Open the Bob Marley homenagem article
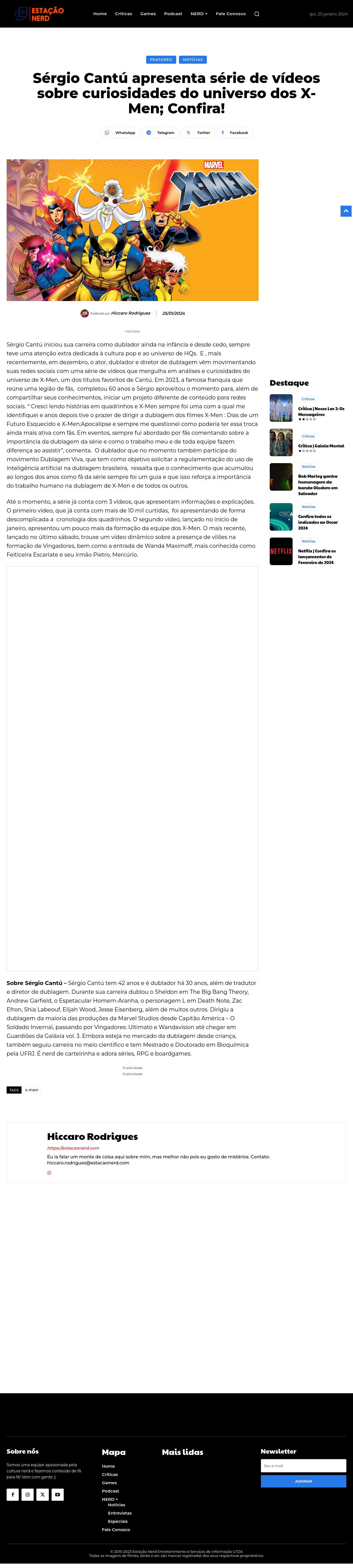The image size is (353, 1568). (x=317, y=485)
